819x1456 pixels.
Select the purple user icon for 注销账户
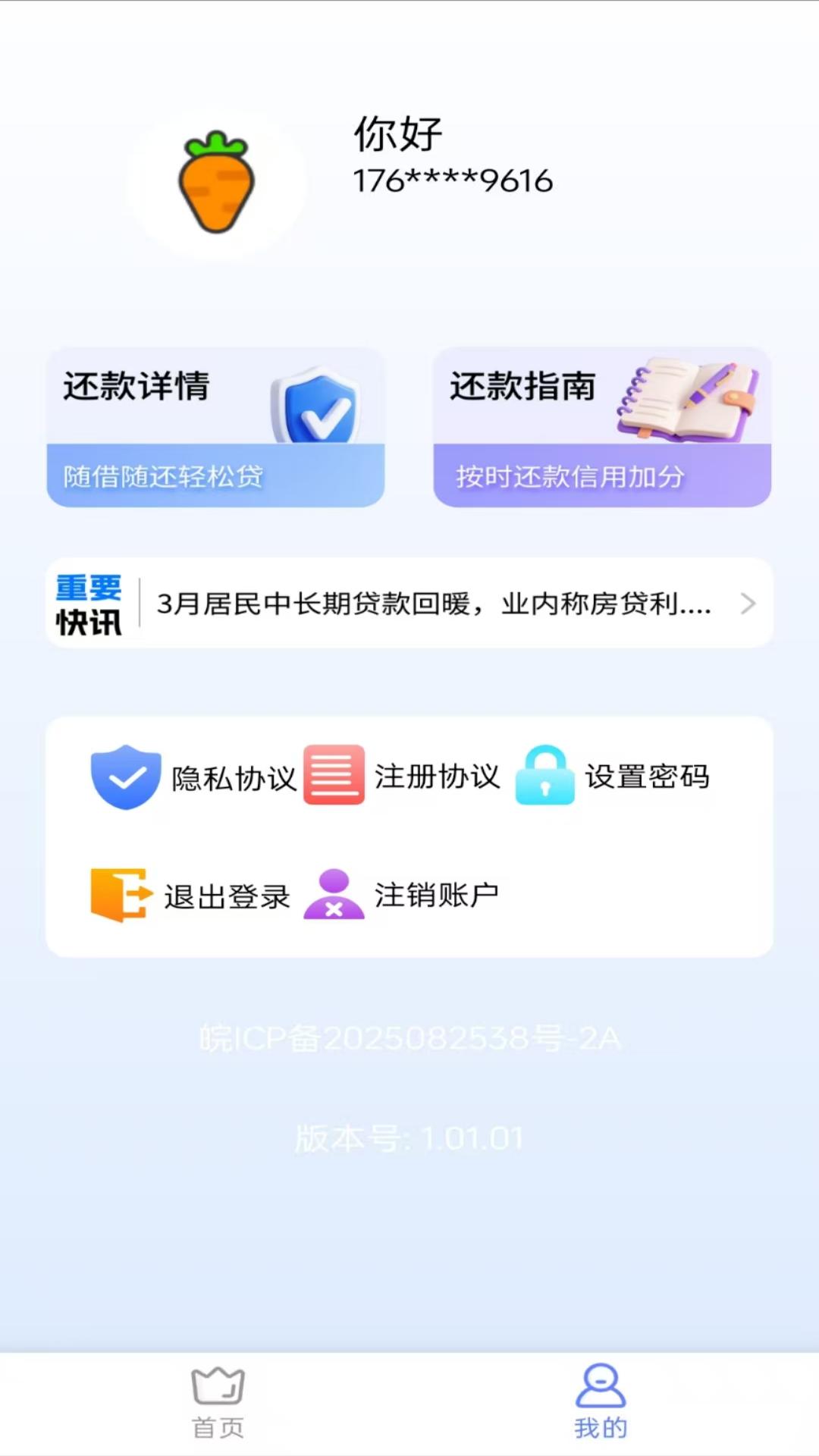click(334, 895)
